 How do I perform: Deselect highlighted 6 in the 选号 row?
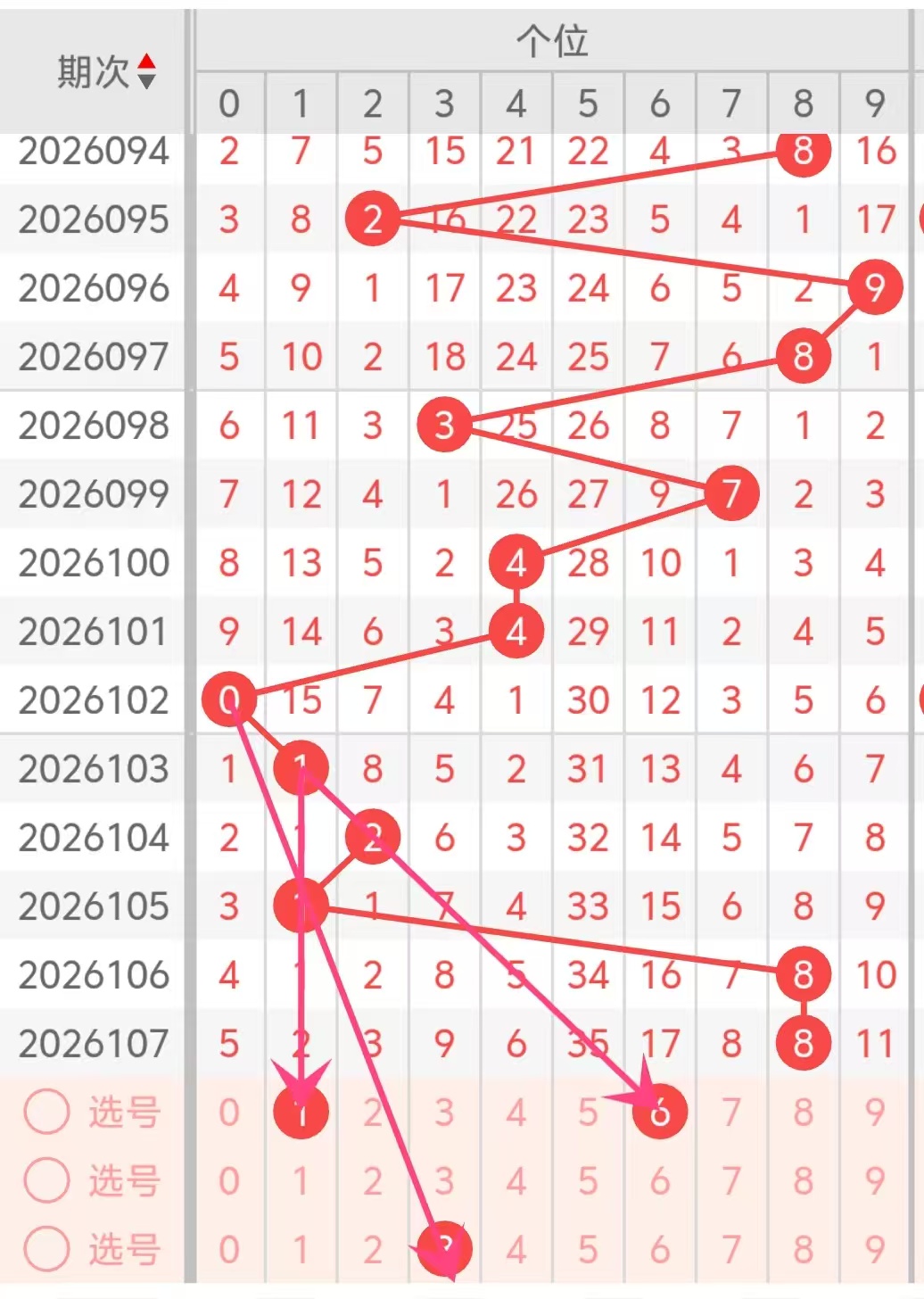(659, 1112)
